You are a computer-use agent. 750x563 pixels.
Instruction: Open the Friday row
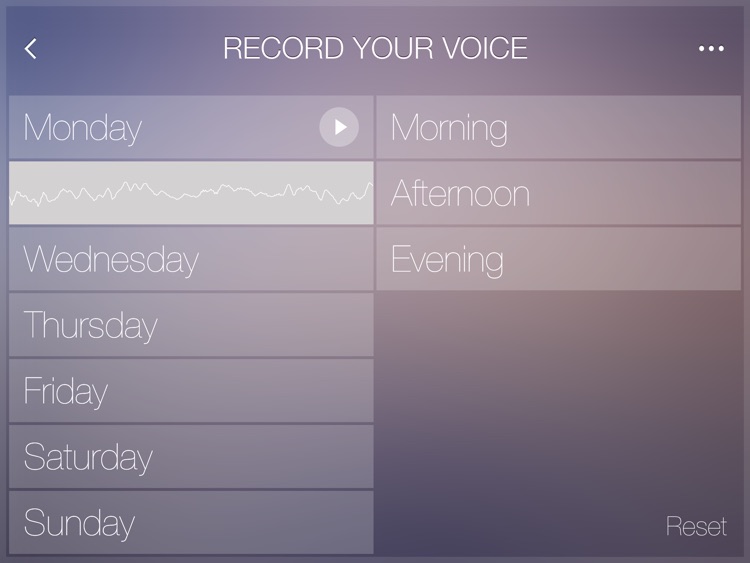click(x=191, y=391)
